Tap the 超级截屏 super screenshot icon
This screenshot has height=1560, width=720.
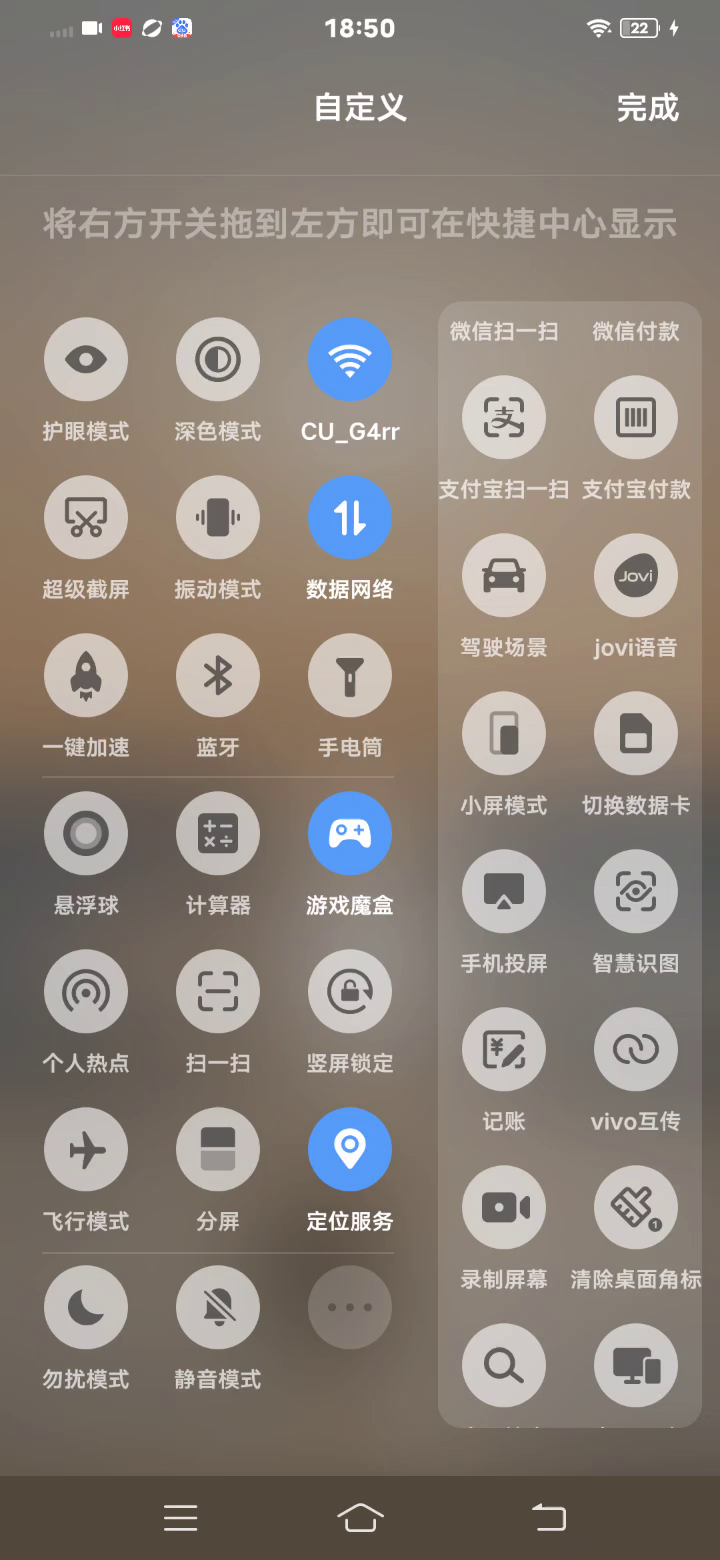tap(86, 518)
